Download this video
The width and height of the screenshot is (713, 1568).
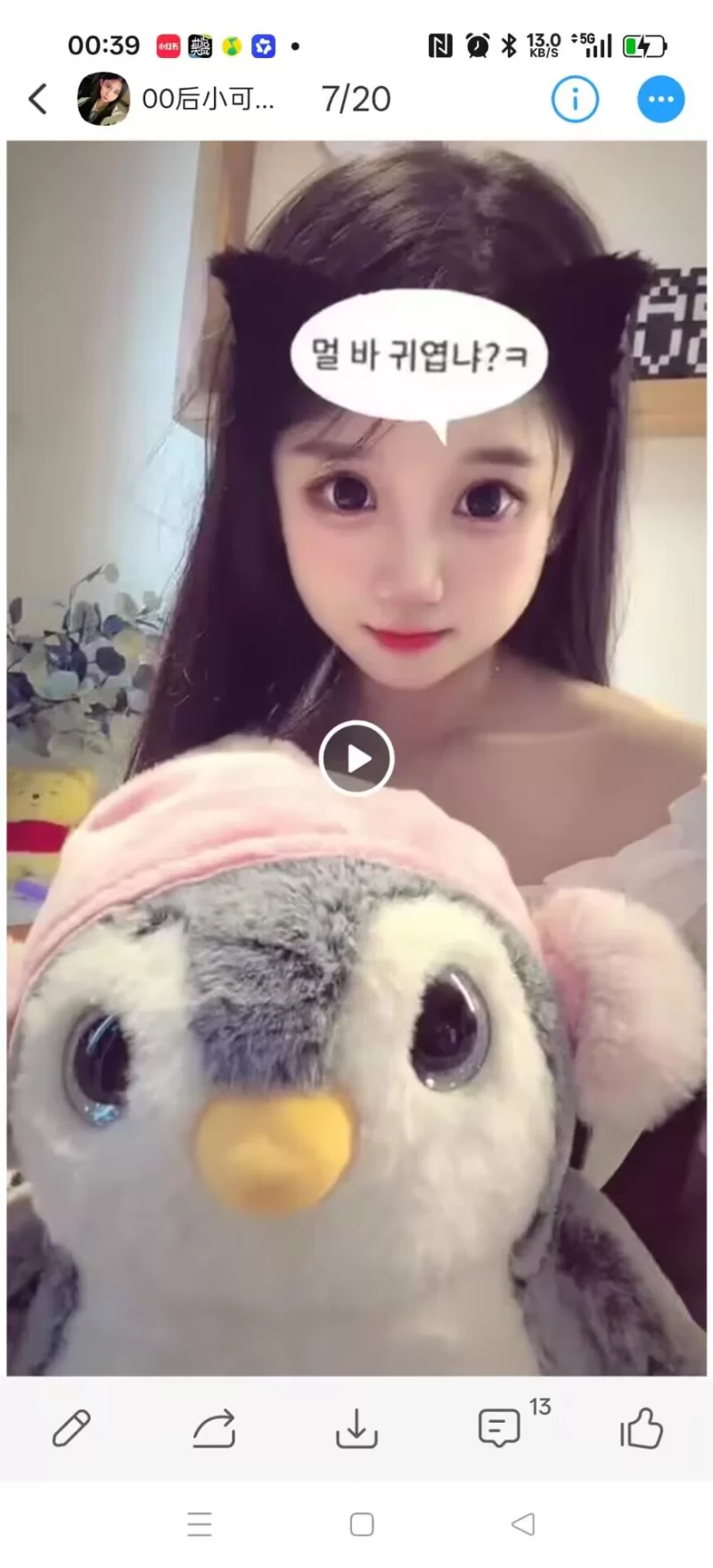tap(356, 1428)
